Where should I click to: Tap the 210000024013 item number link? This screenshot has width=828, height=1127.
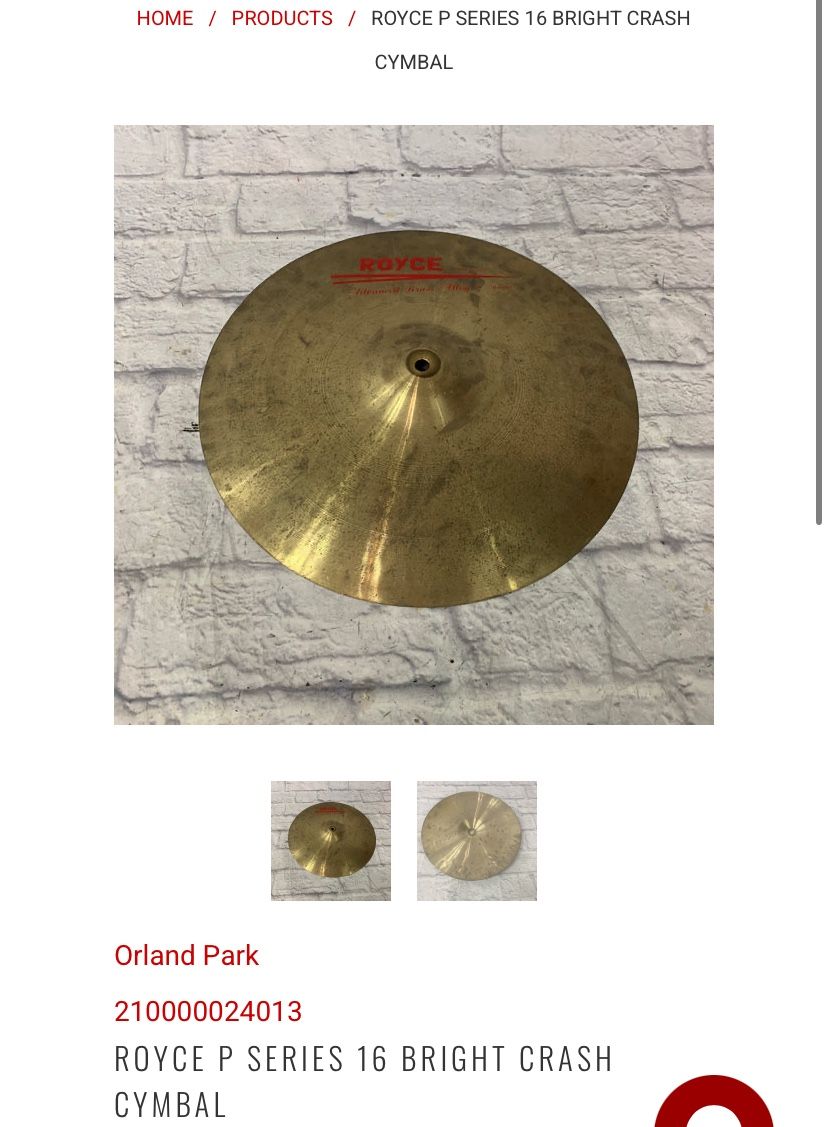(x=208, y=1011)
